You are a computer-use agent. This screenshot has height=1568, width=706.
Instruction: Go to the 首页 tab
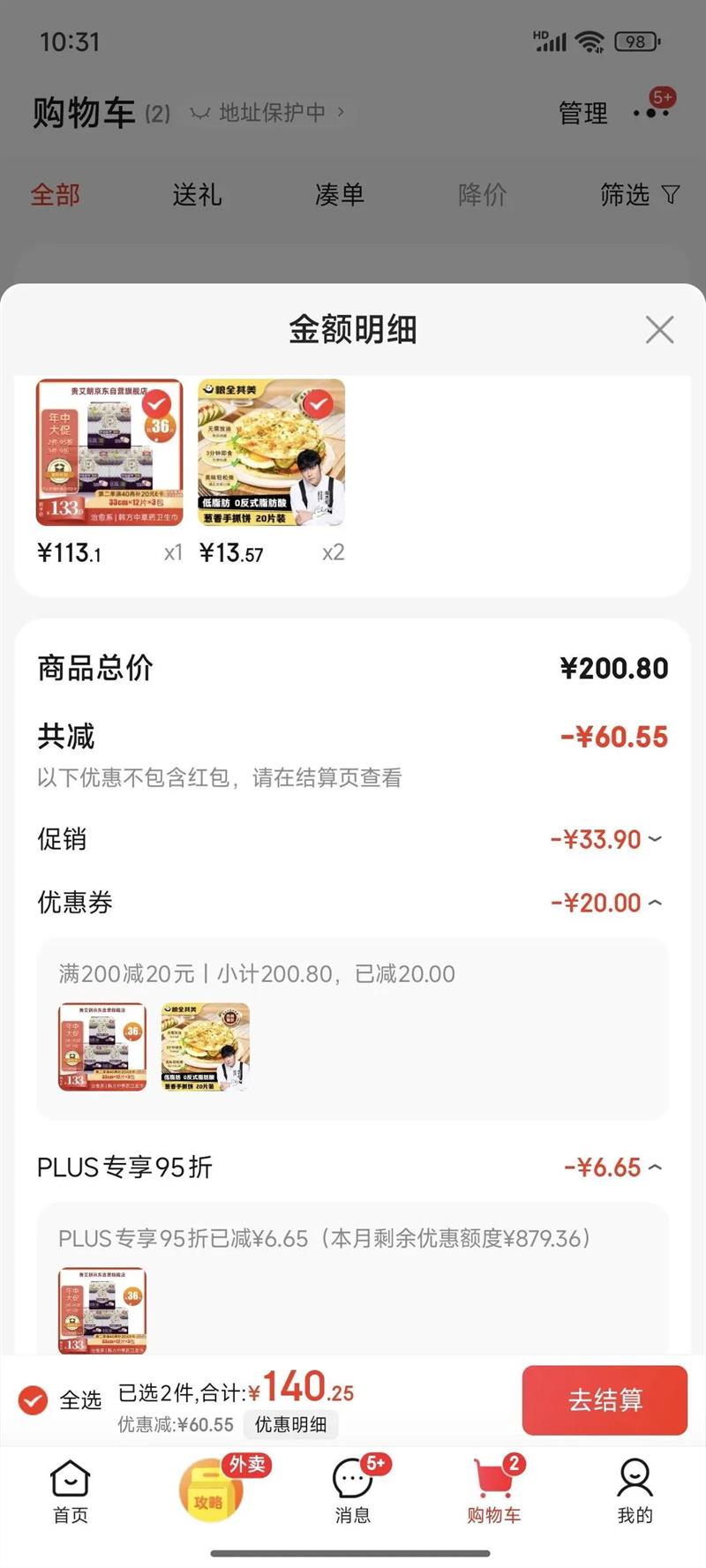[x=71, y=1490]
